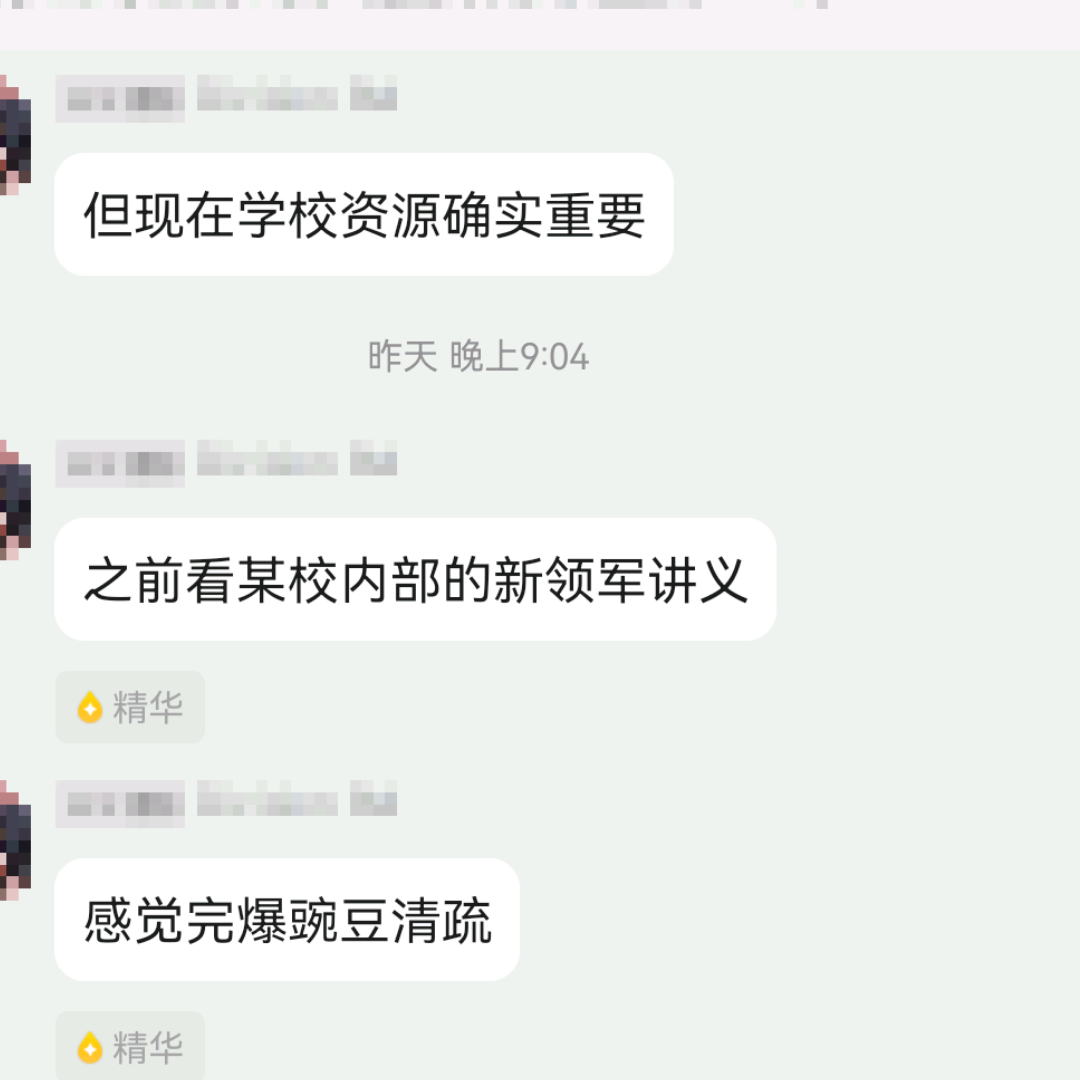Tap the message 感觉完爆豌豆清疏

pyautogui.click(x=287, y=920)
